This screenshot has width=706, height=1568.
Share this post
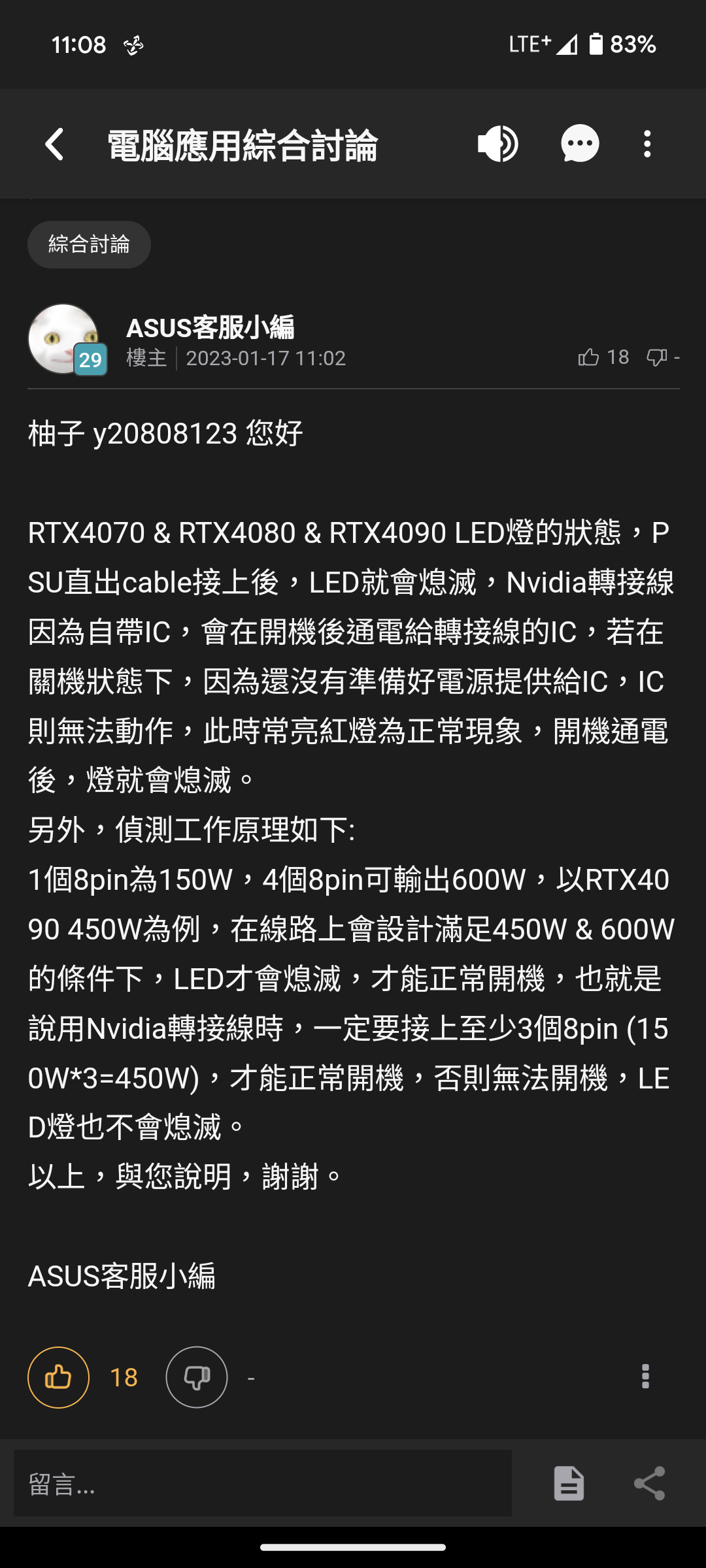coord(649,1483)
